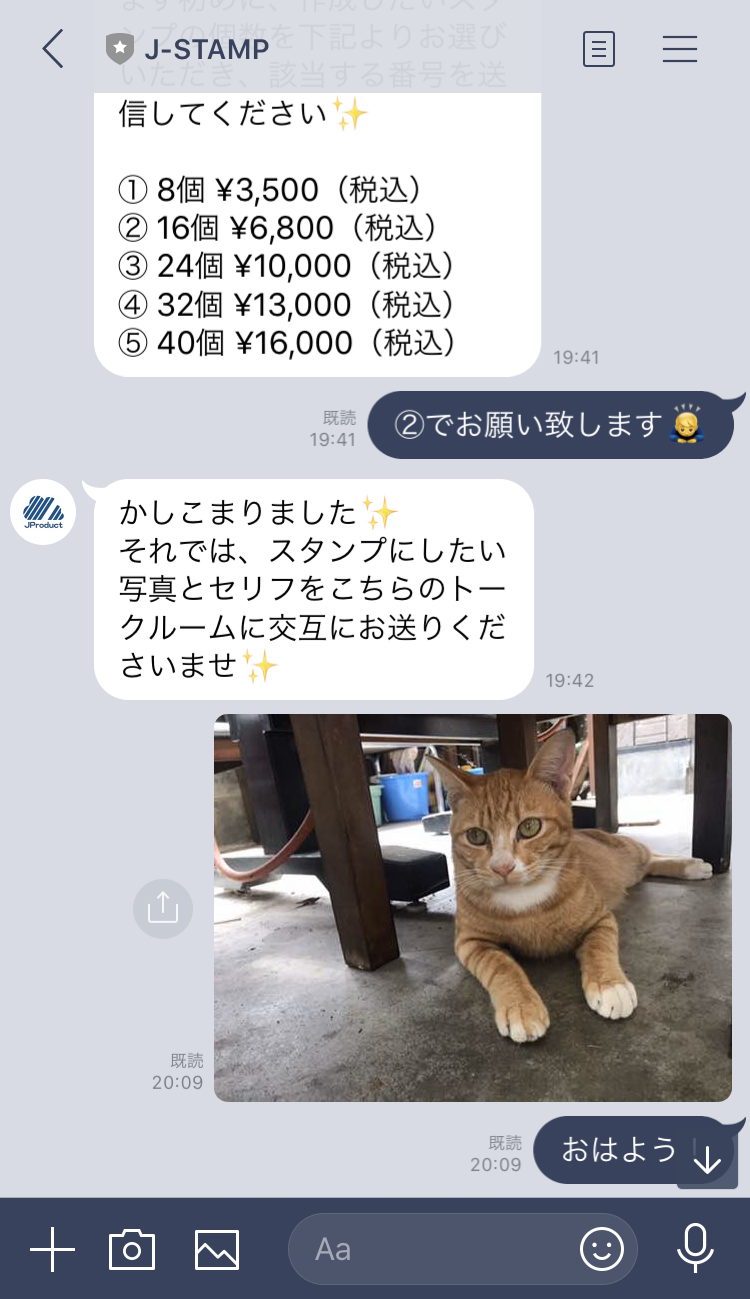The height and width of the screenshot is (1299, 750).
Task: View the sent cat photo
Action: point(473,908)
